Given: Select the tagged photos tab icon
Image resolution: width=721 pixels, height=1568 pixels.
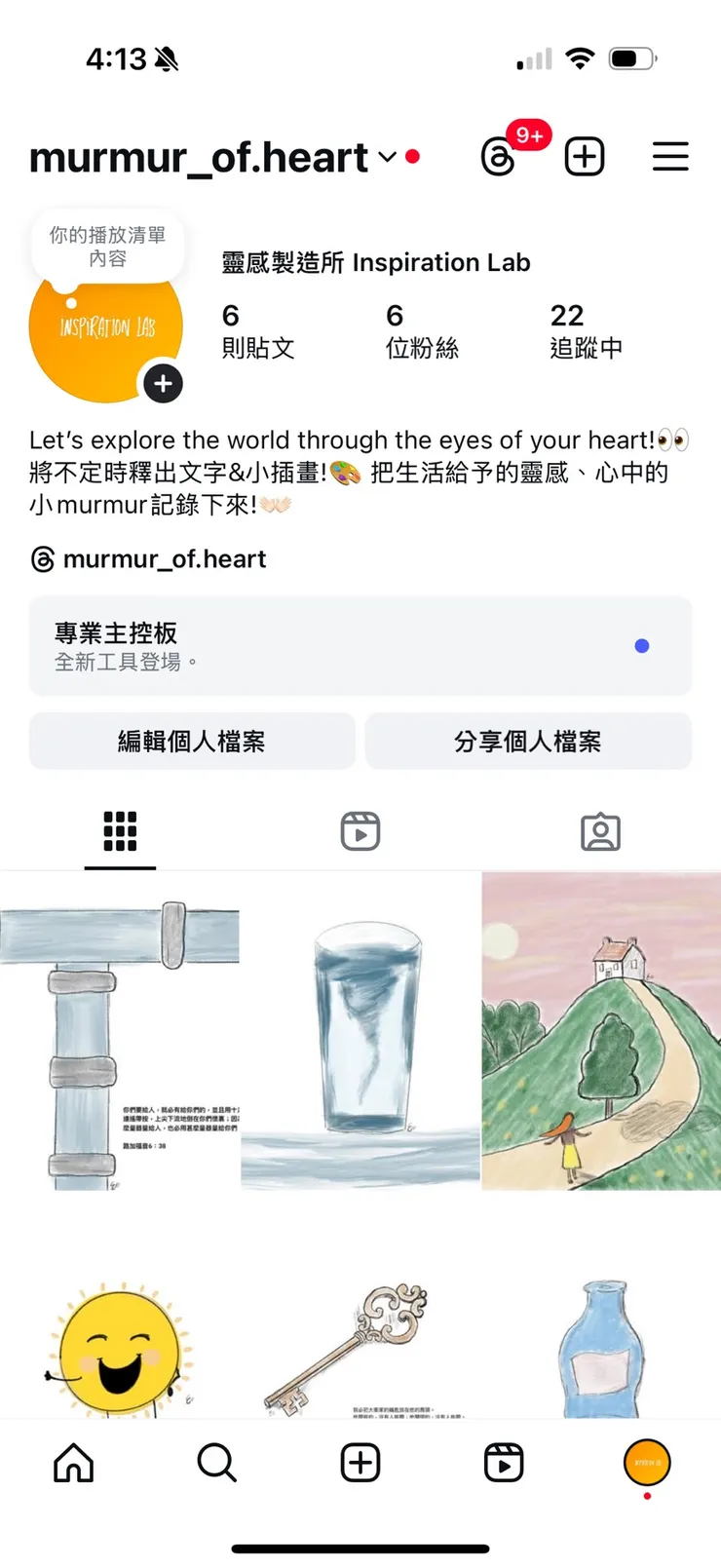Looking at the screenshot, I should (600, 830).
